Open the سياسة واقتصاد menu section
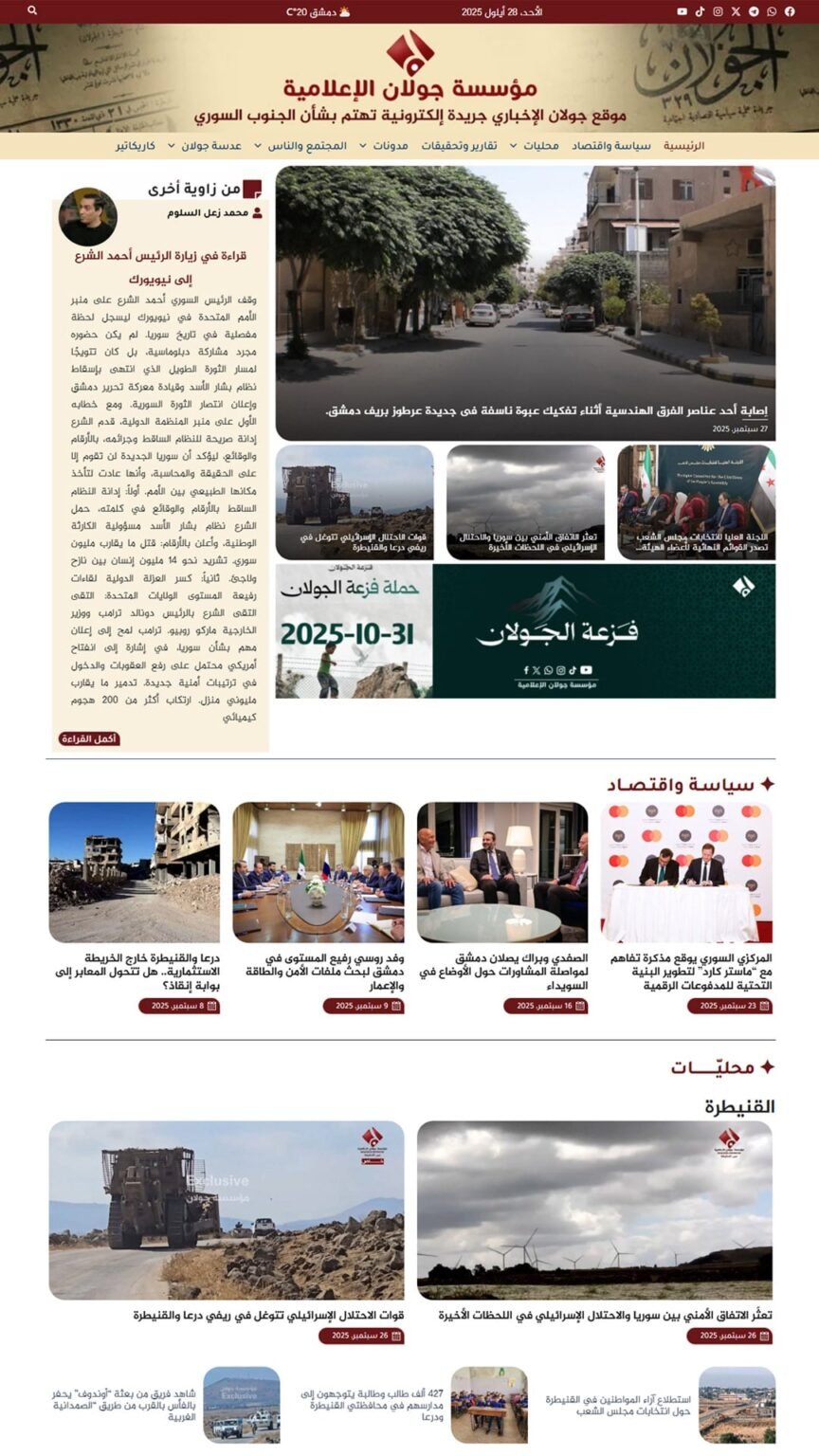Image resolution: width=819 pixels, height=1456 pixels. click(x=610, y=146)
